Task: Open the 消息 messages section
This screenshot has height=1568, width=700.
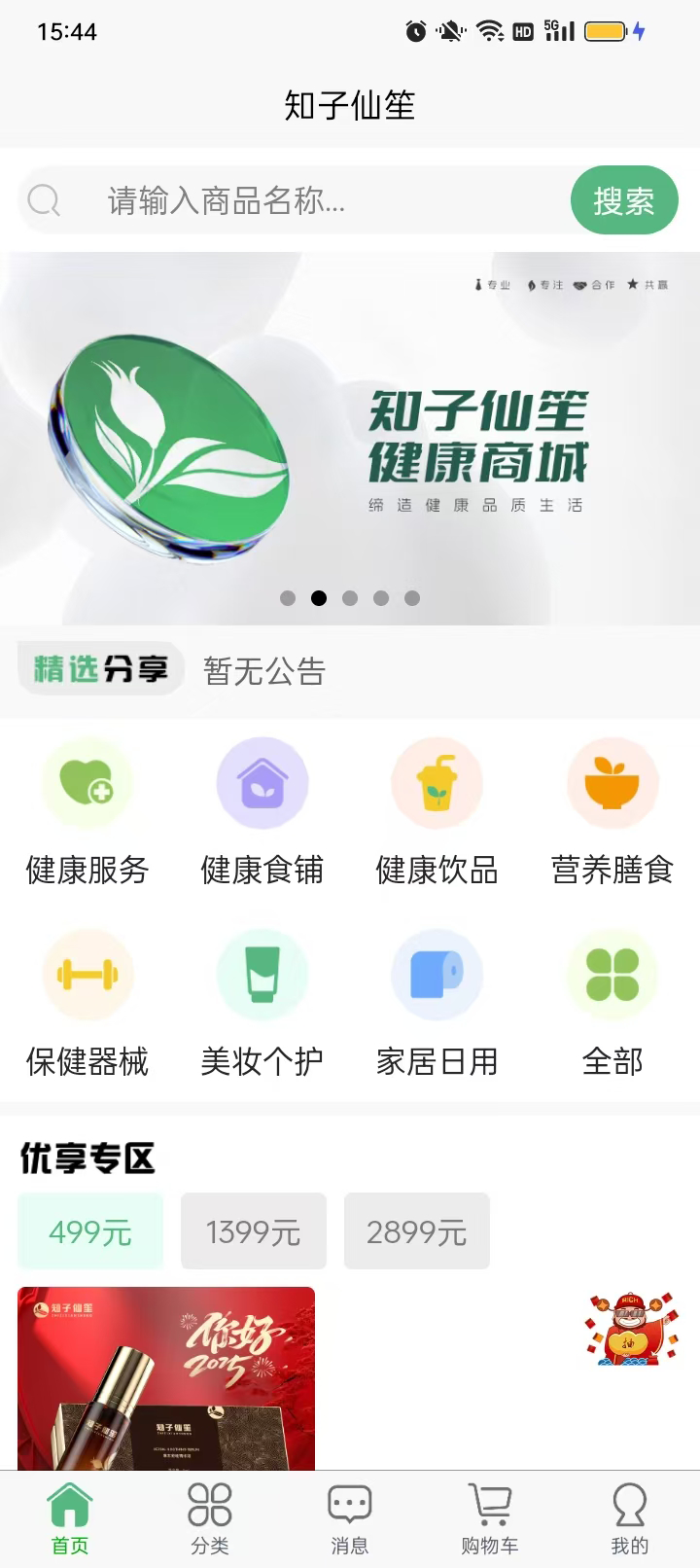Action: (x=349, y=1515)
